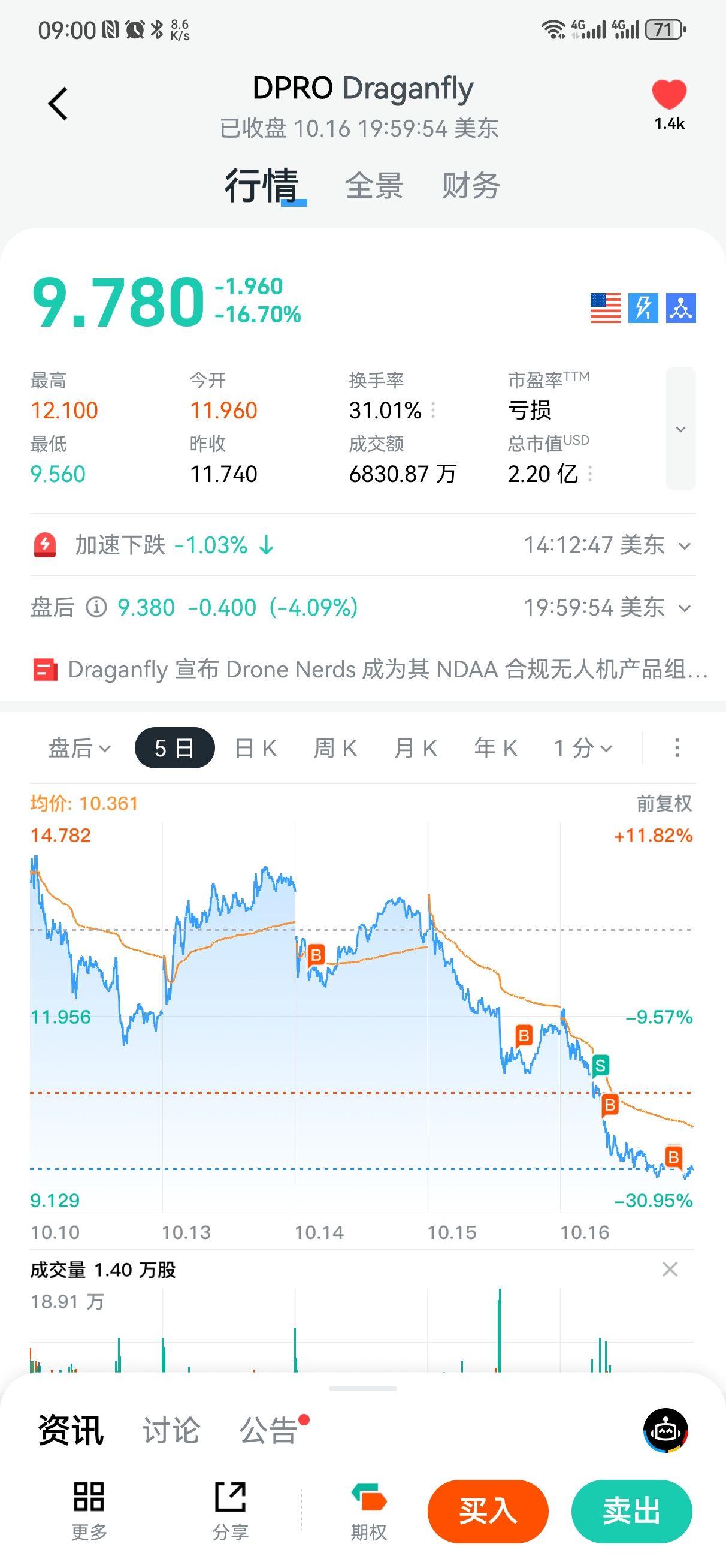Tap the green 卖出 button
Screen dimensions: 726x1568
[x=631, y=1512]
